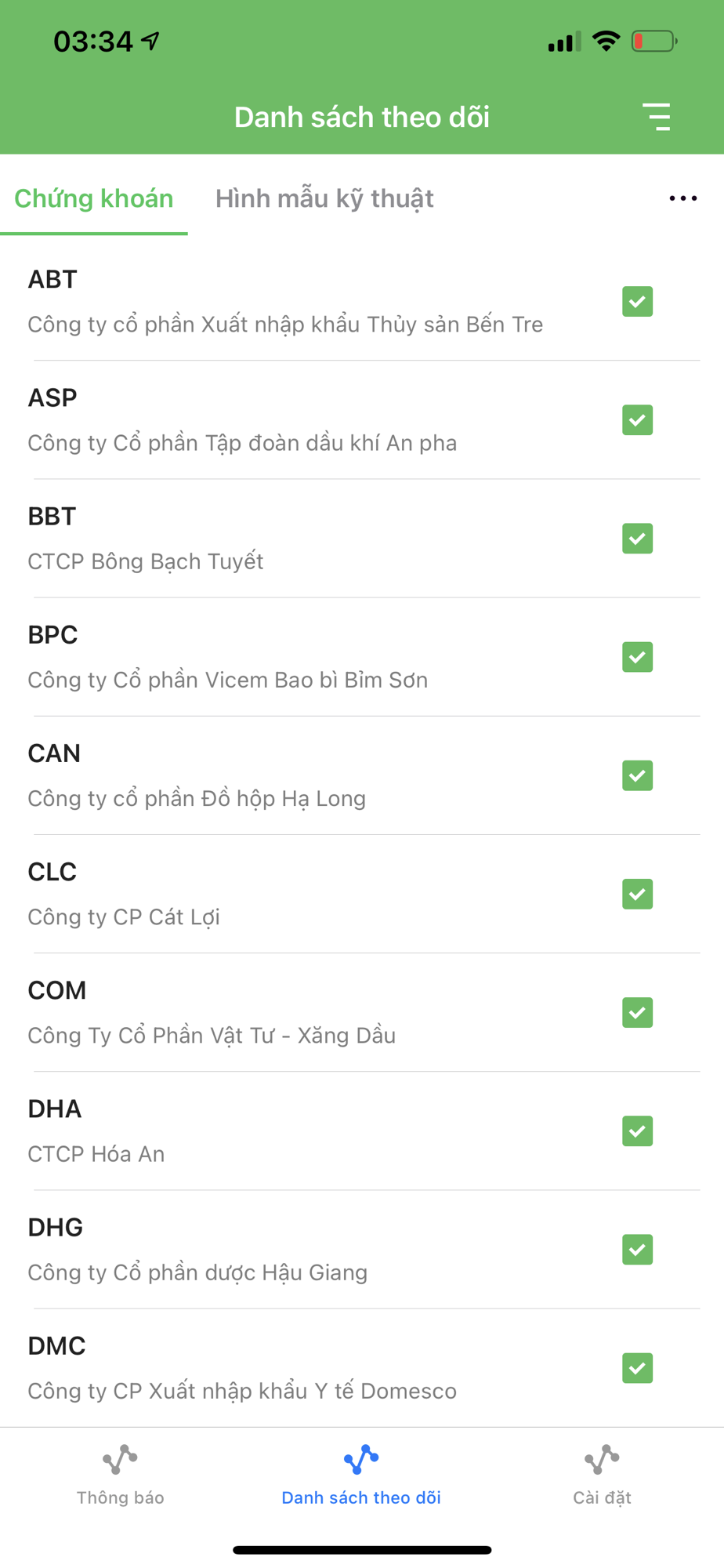724x1568 pixels.
Task: Open the menu icon in the header
Action: [657, 117]
